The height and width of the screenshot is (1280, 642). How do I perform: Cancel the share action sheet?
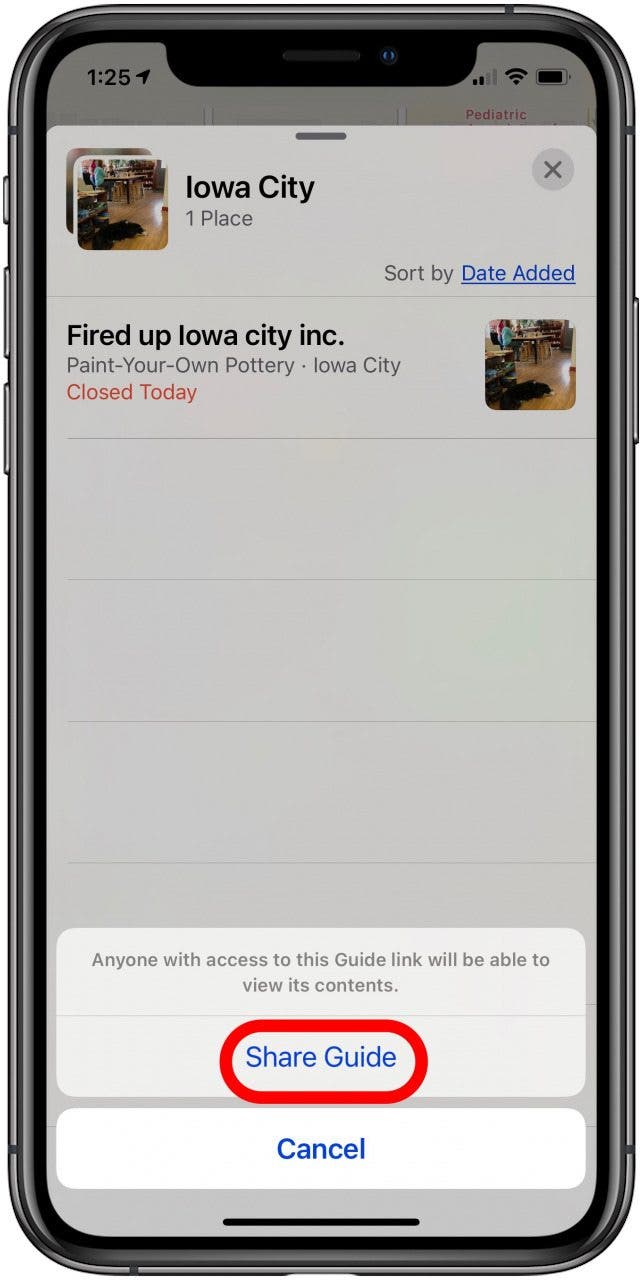(321, 1149)
